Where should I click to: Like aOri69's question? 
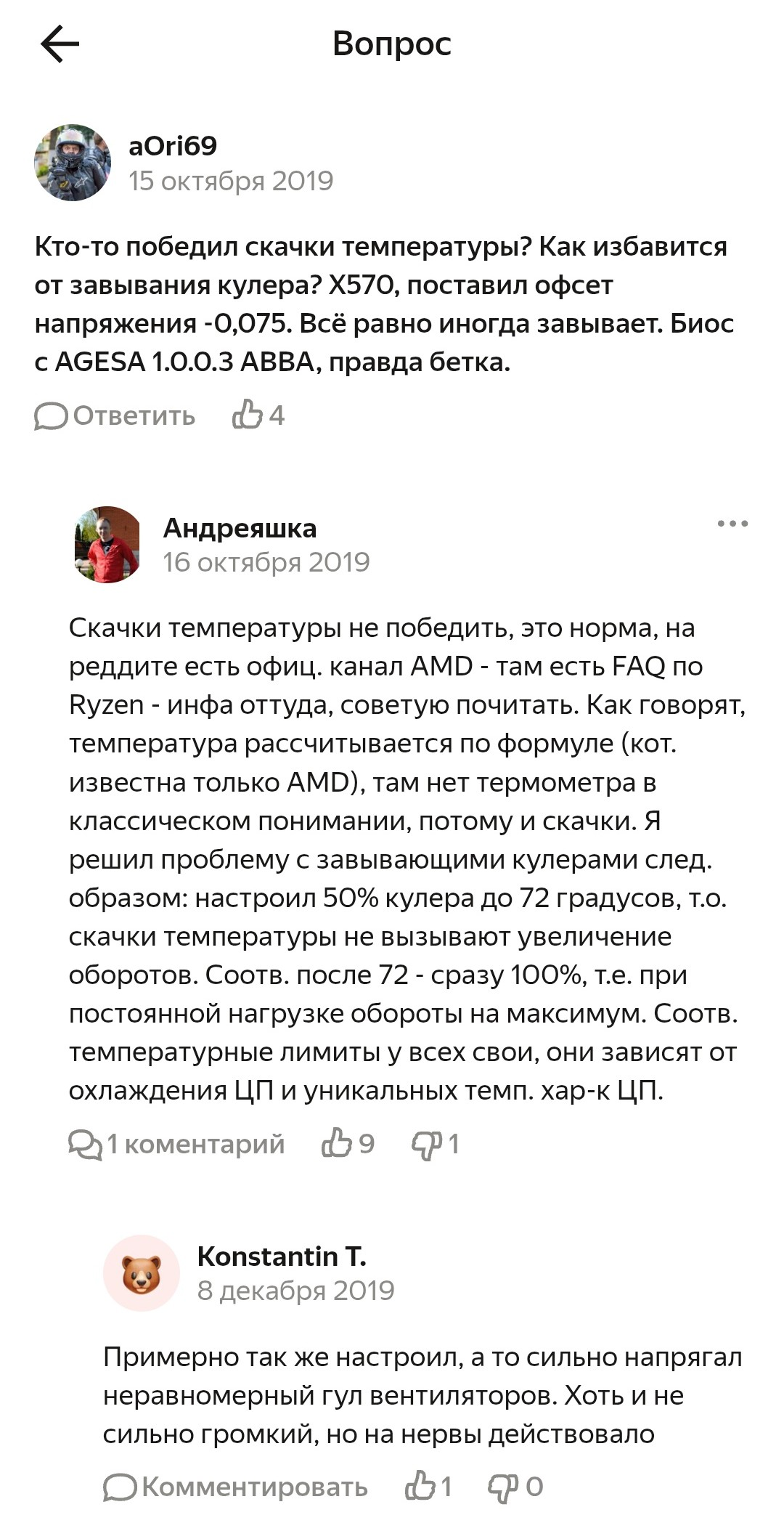pyautogui.click(x=258, y=415)
